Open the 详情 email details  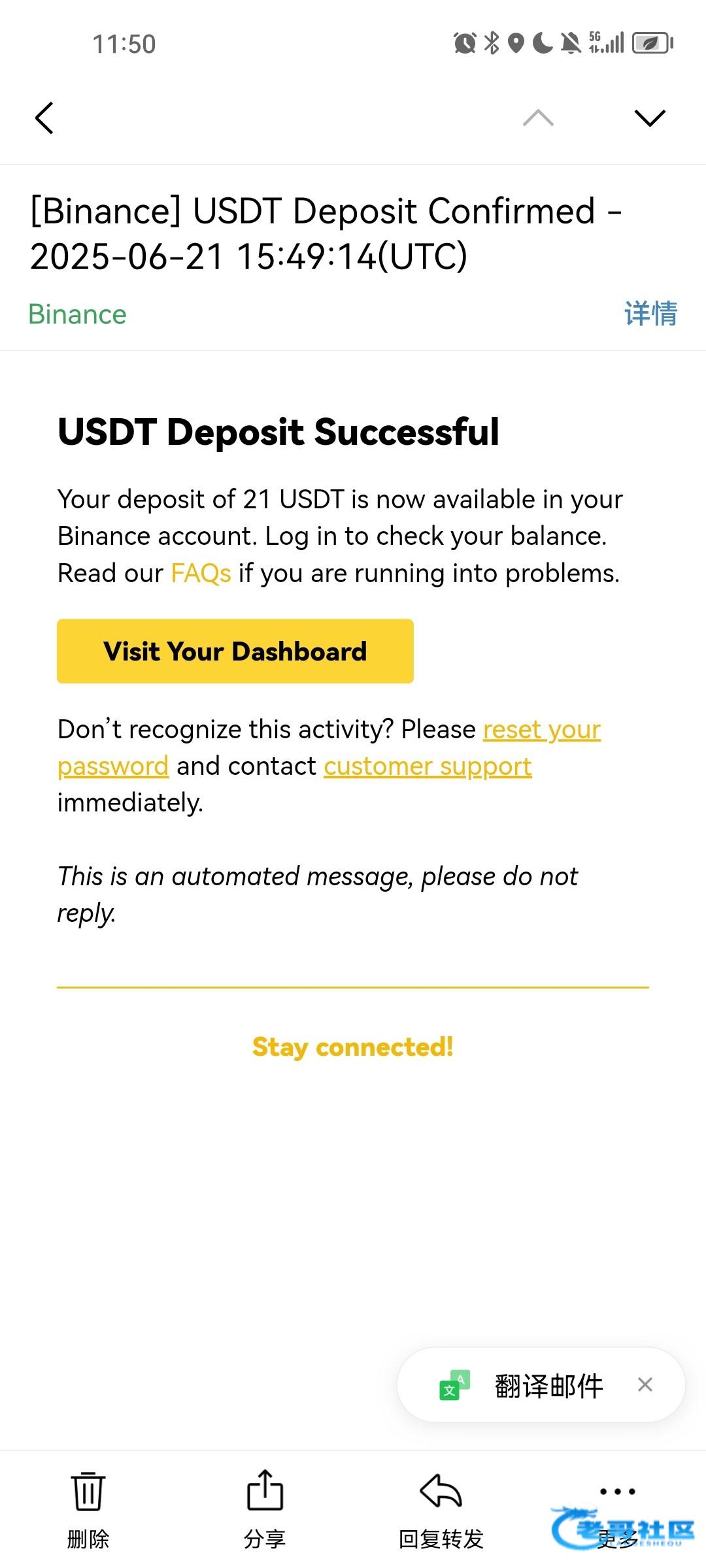tap(650, 314)
